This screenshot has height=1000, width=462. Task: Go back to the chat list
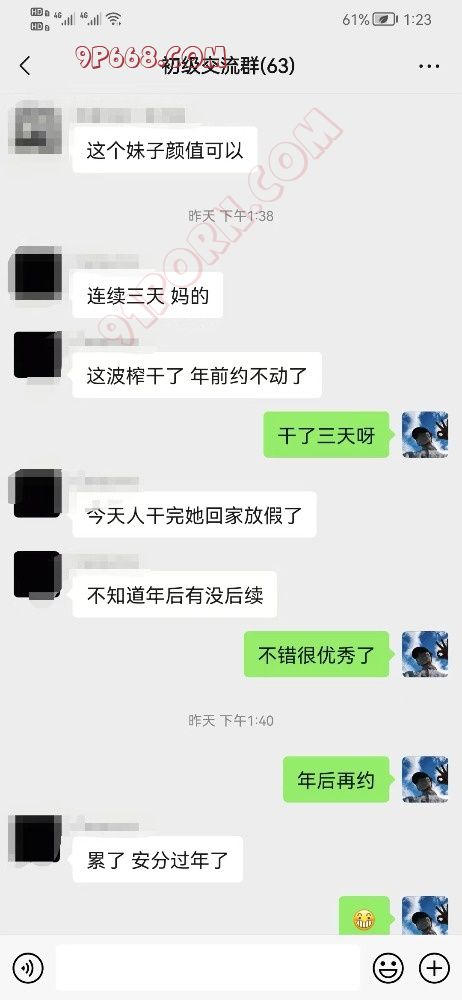(x=25, y=66)
